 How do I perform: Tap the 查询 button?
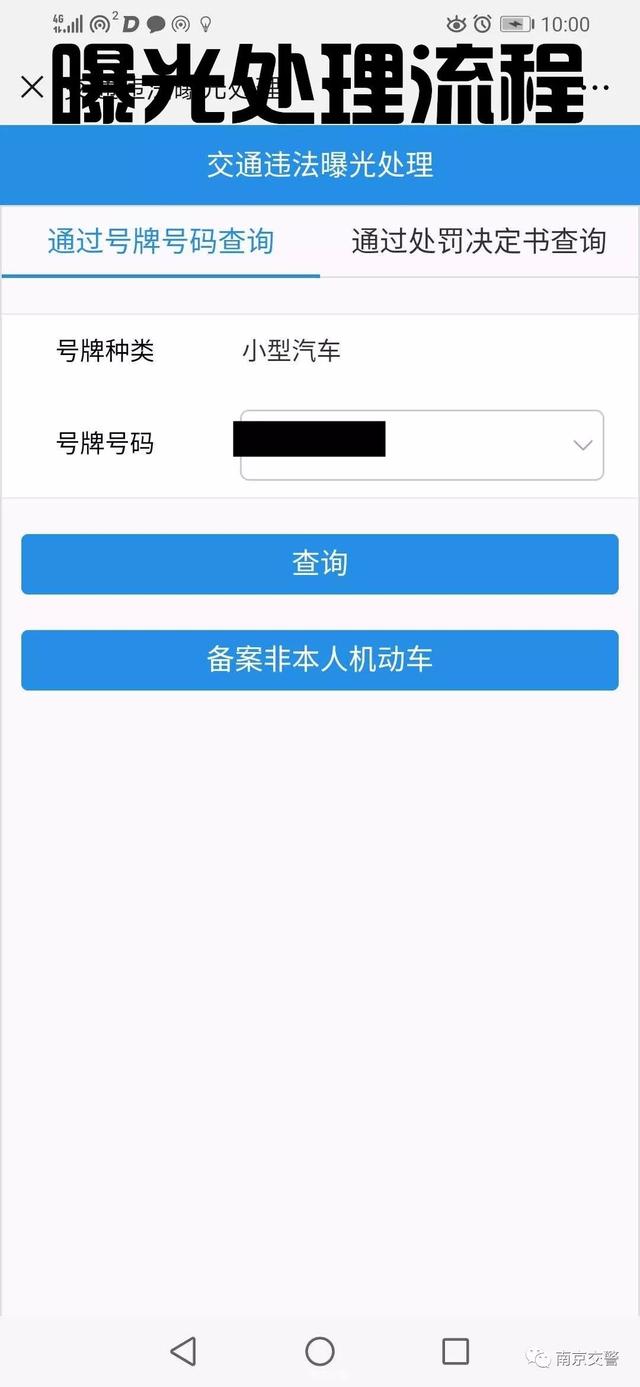click(x=320, y=564)
